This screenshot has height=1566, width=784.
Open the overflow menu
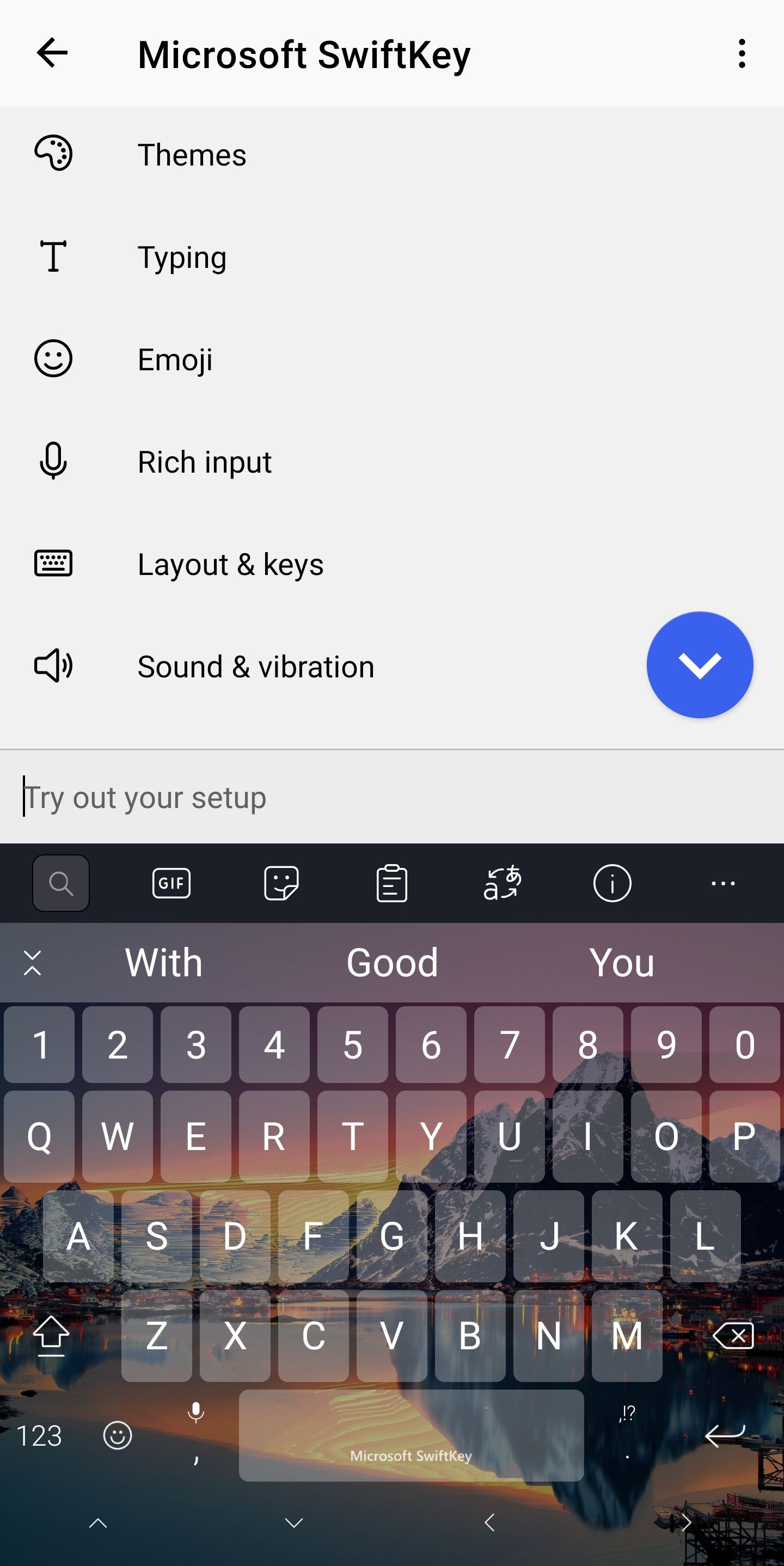pos(742,53)
